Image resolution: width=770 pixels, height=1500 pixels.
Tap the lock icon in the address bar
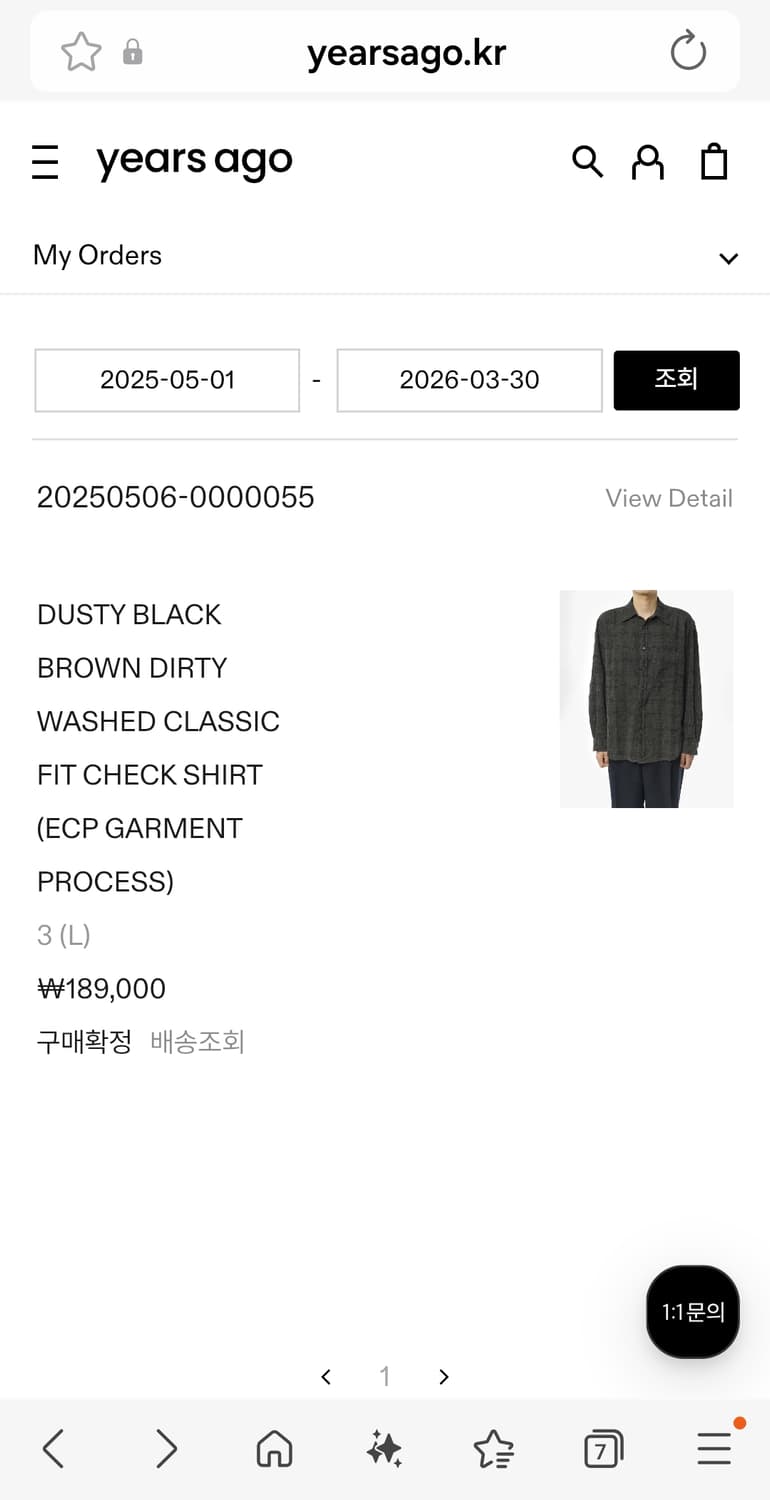point(133,52)
